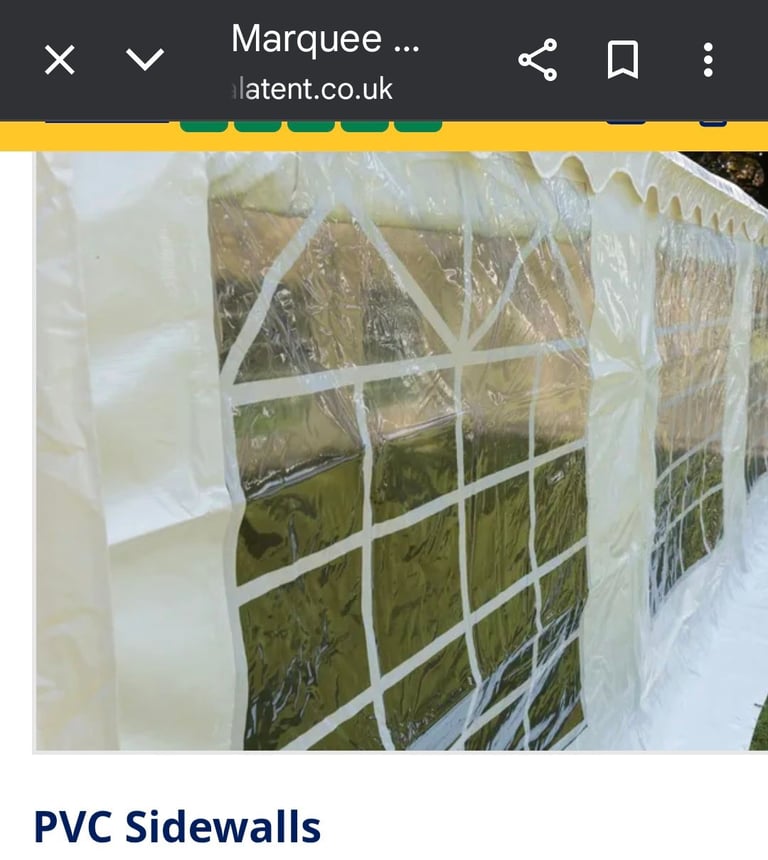Open the PVC sidewalls marquee photo
Screen dimensions: 768x860
[400, 450]
